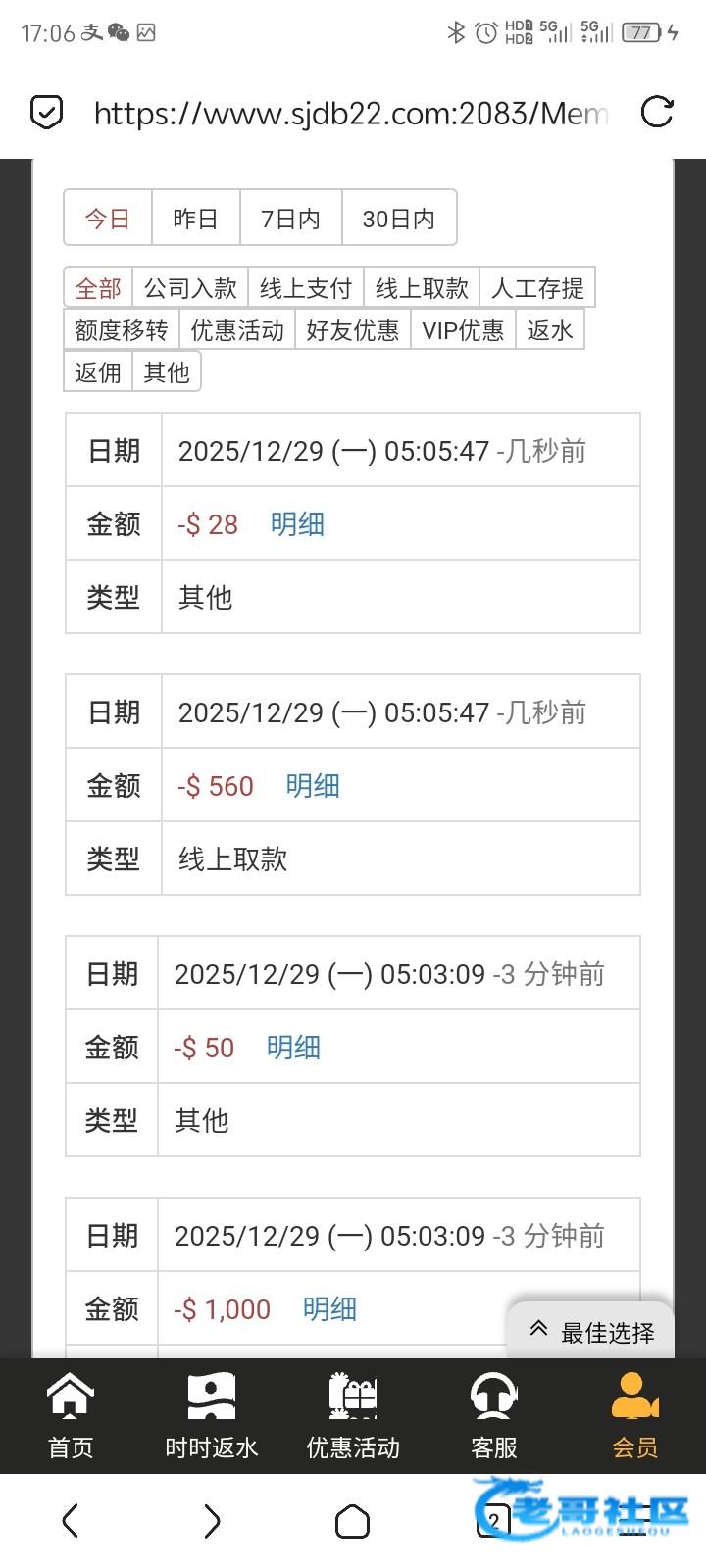Filter records by 公司入款
This screenshot has height=1568, width=706.
click(190, 288)
